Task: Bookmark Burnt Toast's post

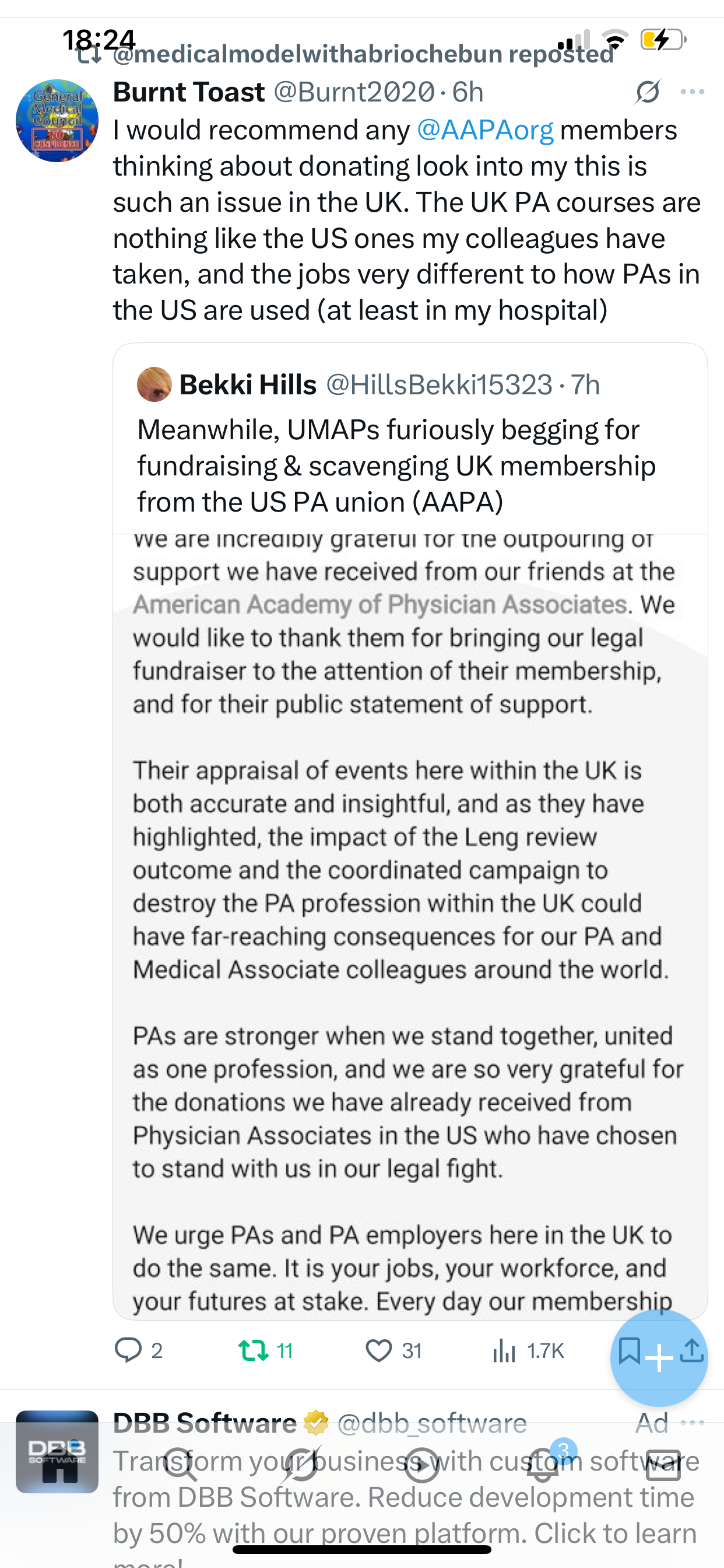Action: pos(628,1350)
